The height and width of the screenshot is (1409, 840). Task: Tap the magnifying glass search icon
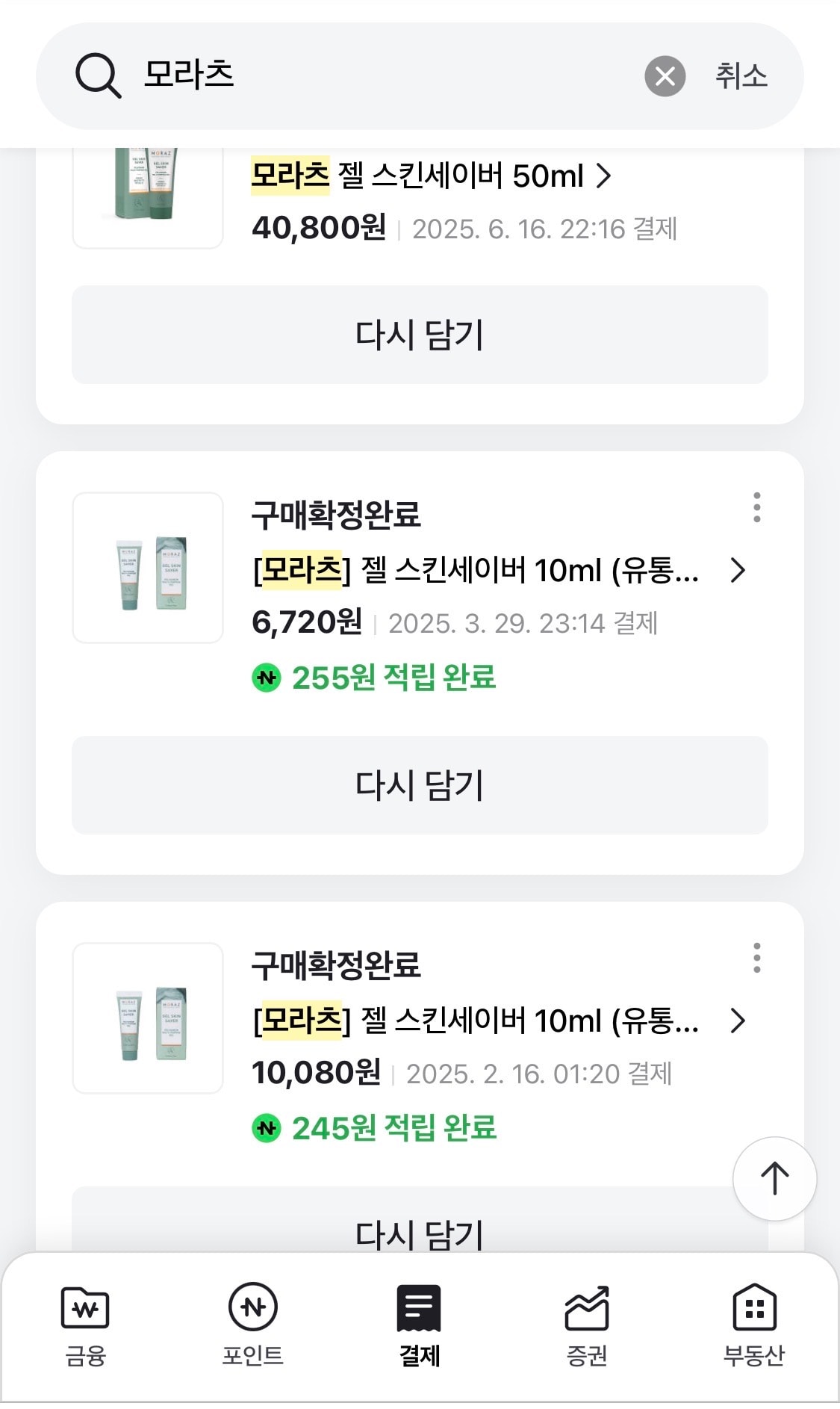tap(99, 75)
